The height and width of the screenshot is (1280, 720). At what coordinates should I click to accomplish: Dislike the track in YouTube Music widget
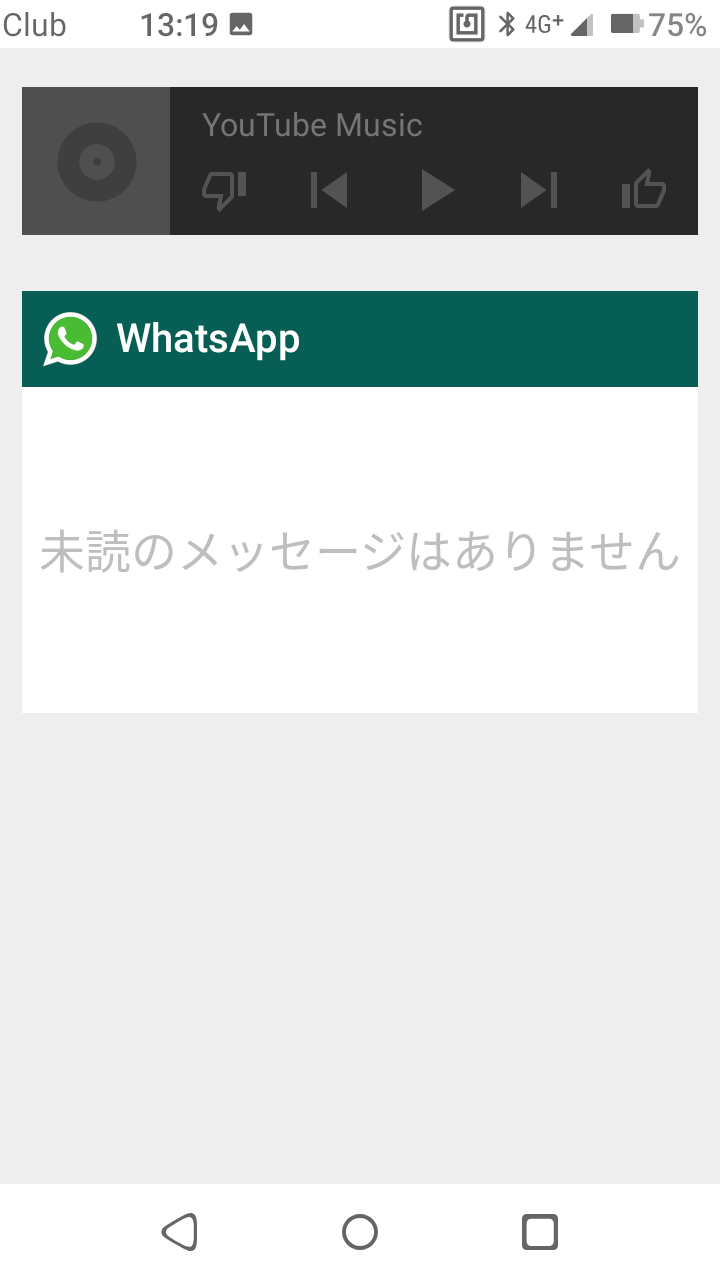pyautogui.click(x=224, y=190)
